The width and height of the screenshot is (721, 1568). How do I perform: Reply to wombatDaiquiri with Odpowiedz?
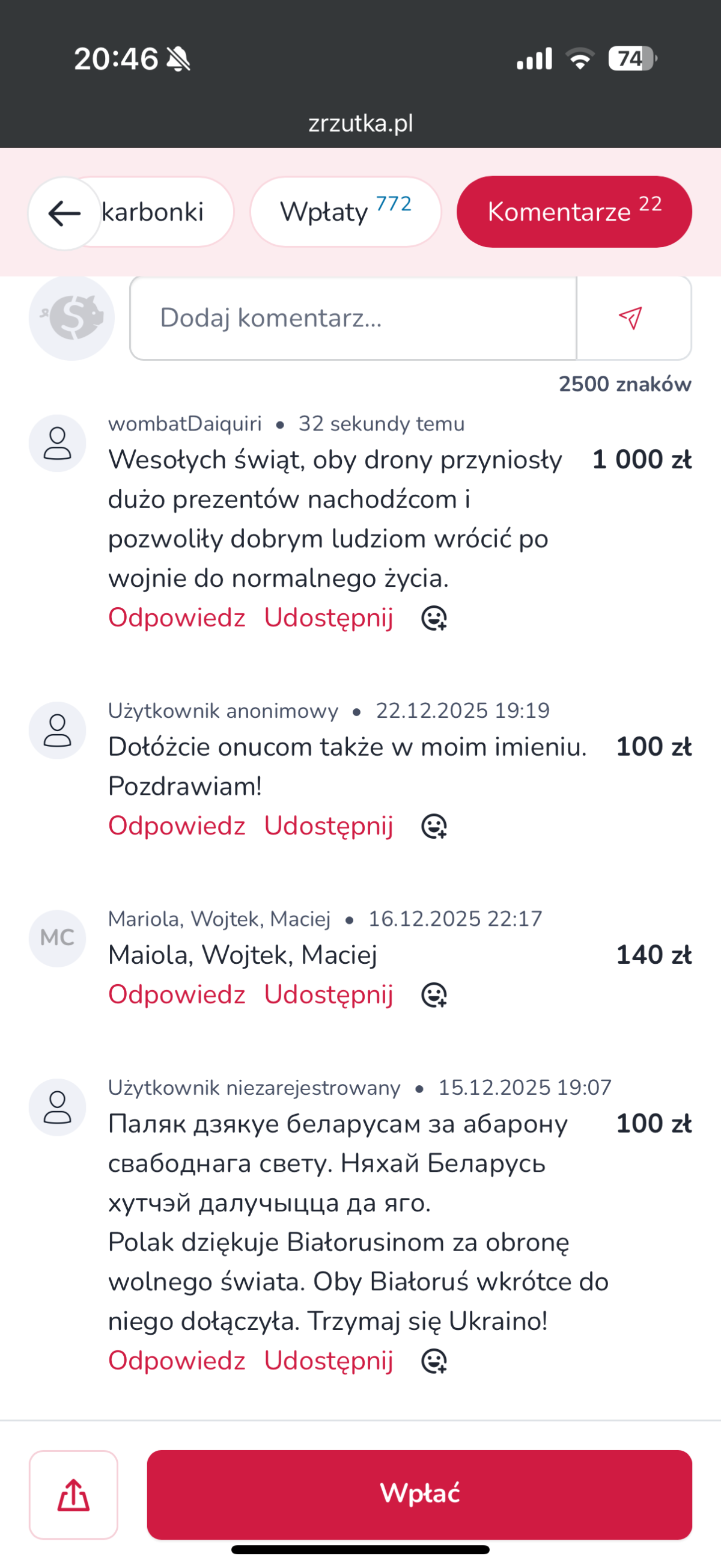[x=177, y=618]
